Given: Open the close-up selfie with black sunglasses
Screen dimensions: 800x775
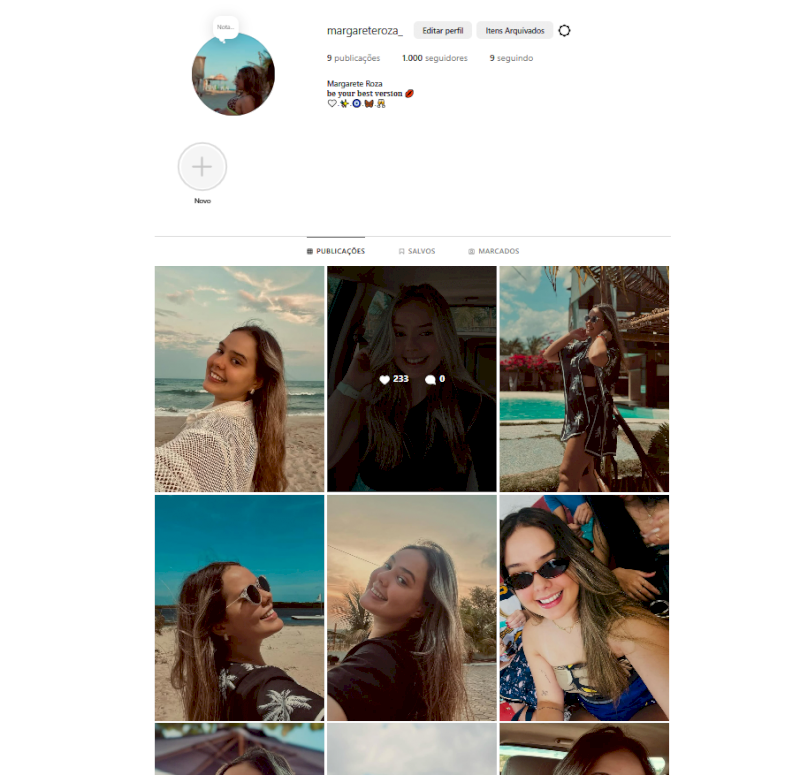Looking at the screenshot, I should [584, 607].
